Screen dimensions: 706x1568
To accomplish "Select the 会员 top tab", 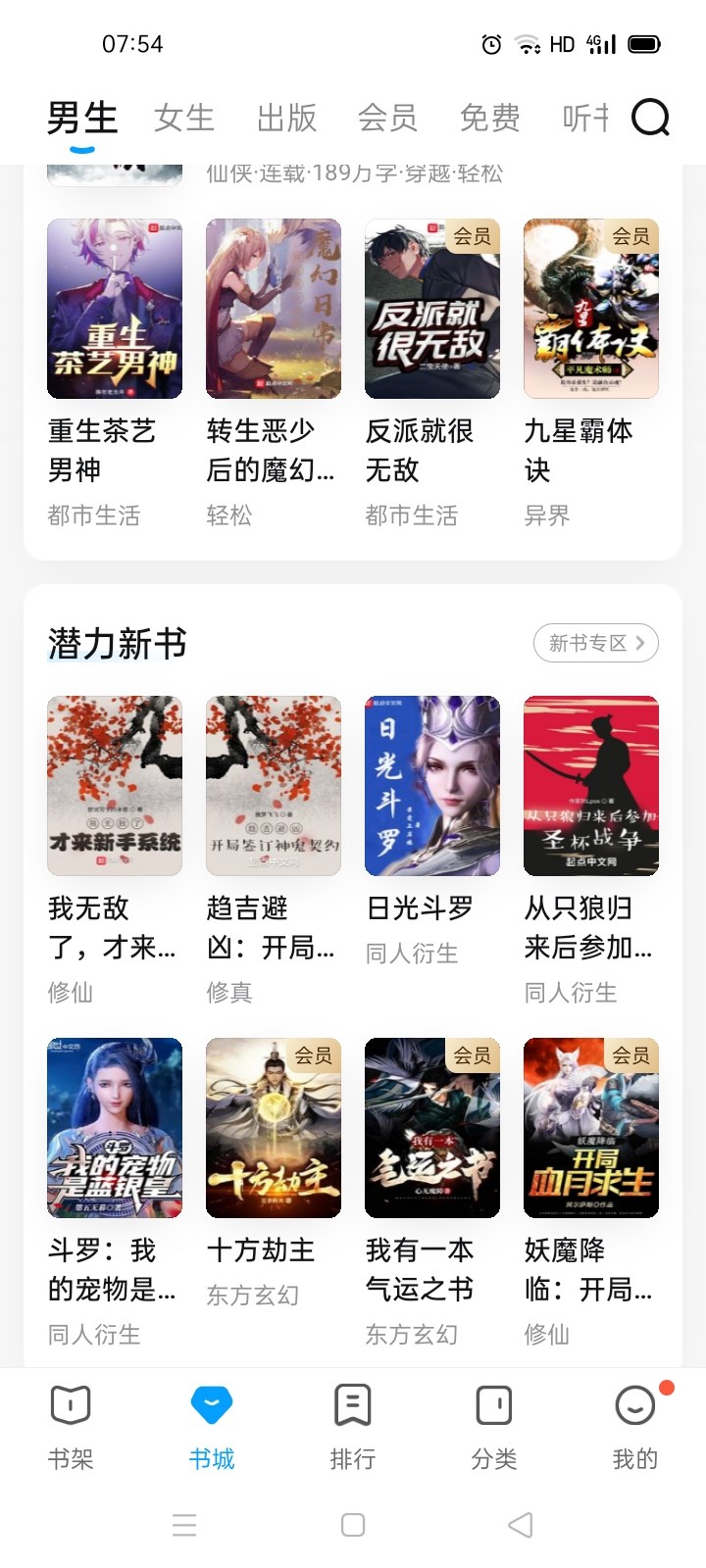I will (x=387, y=119).
